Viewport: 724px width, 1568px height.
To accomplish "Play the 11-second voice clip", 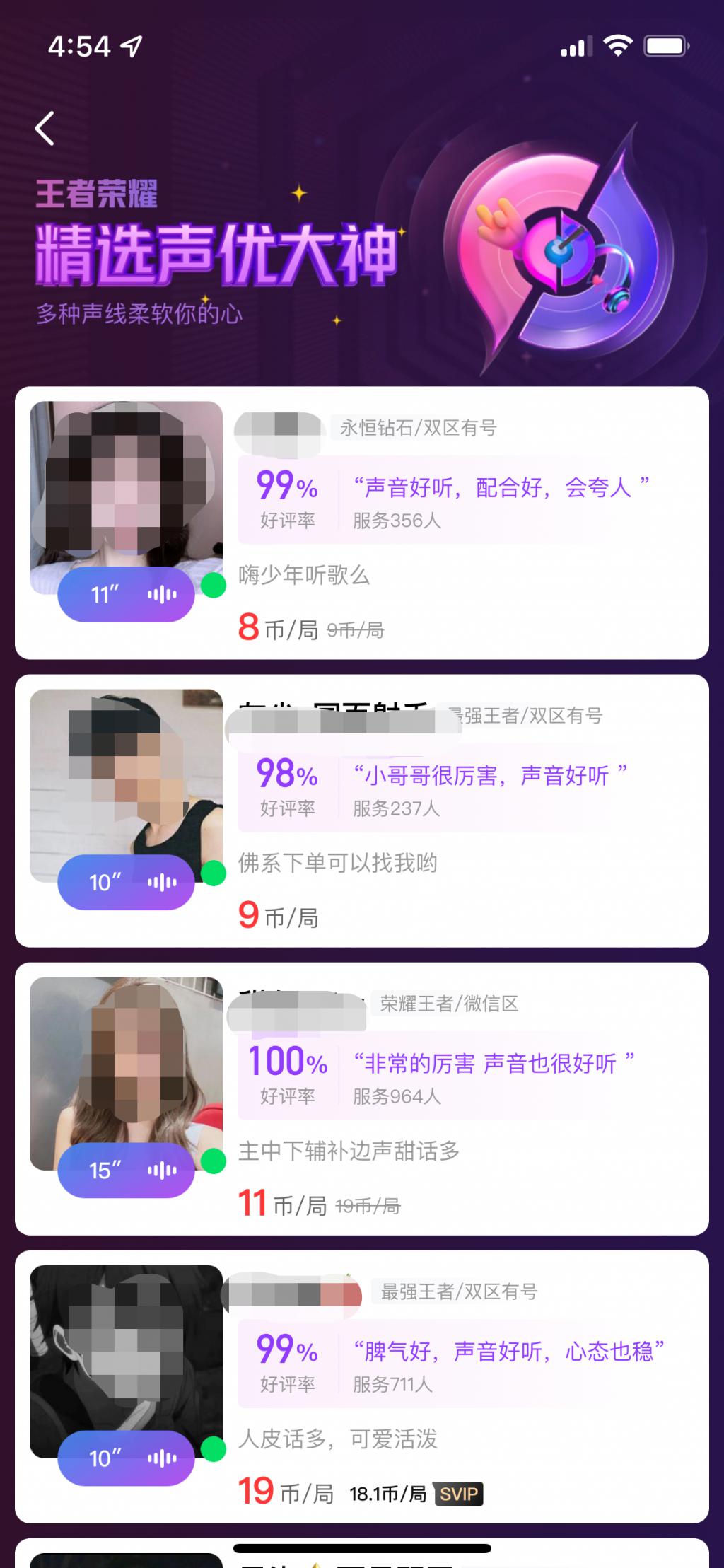I will (x=126, y=595).
